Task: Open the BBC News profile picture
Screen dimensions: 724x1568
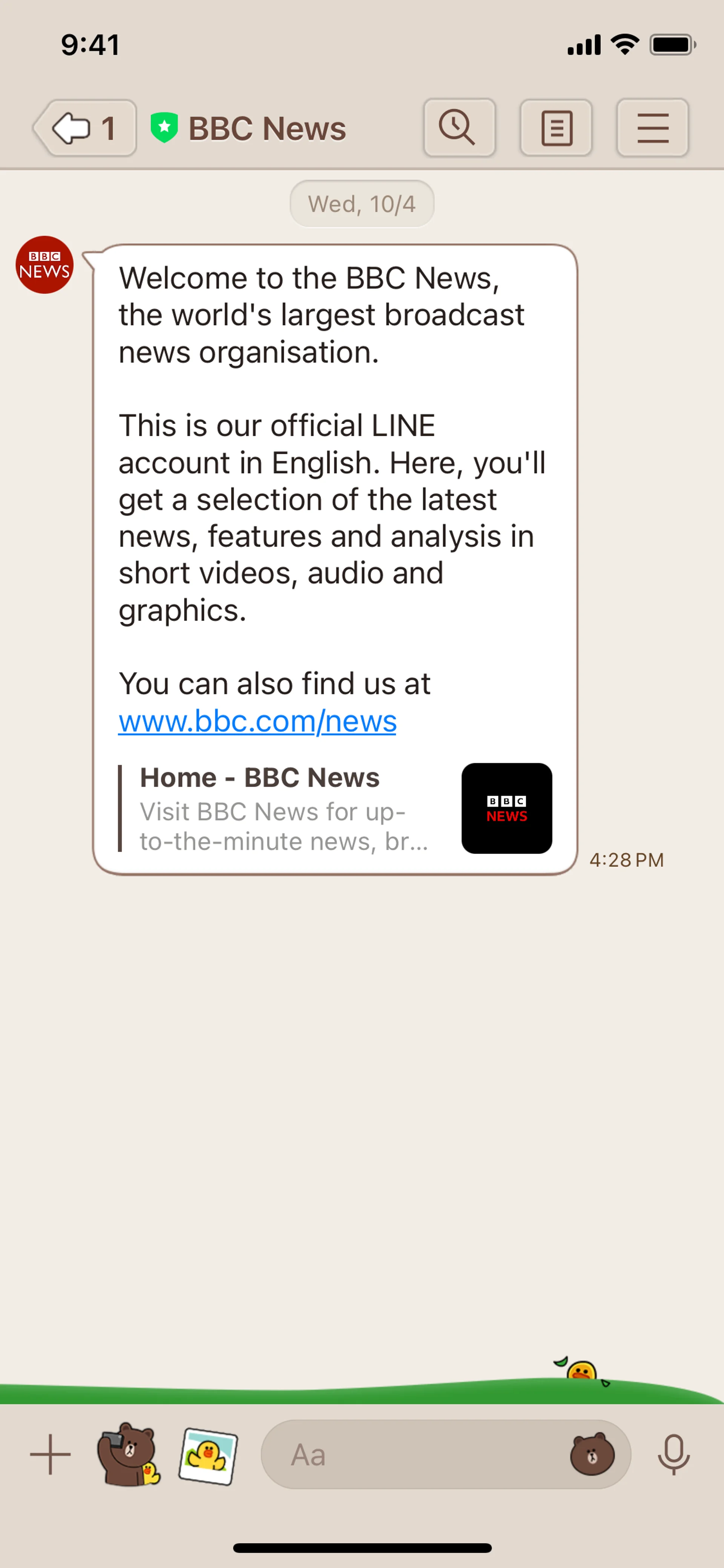Action: pyautogui.click(x=44, y=265)
